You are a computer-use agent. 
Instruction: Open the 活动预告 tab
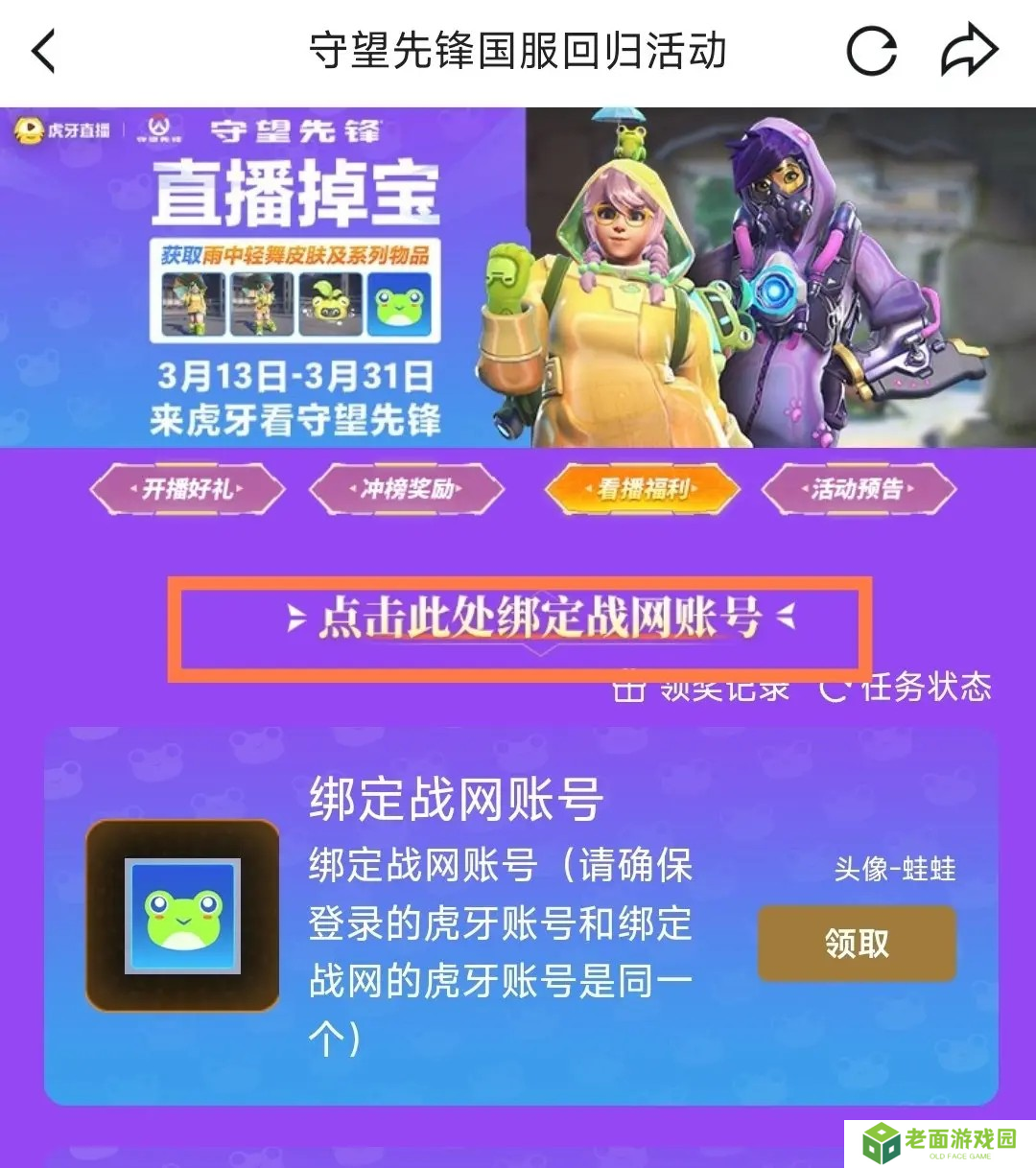pyautogui.click(x=859, y=489)
